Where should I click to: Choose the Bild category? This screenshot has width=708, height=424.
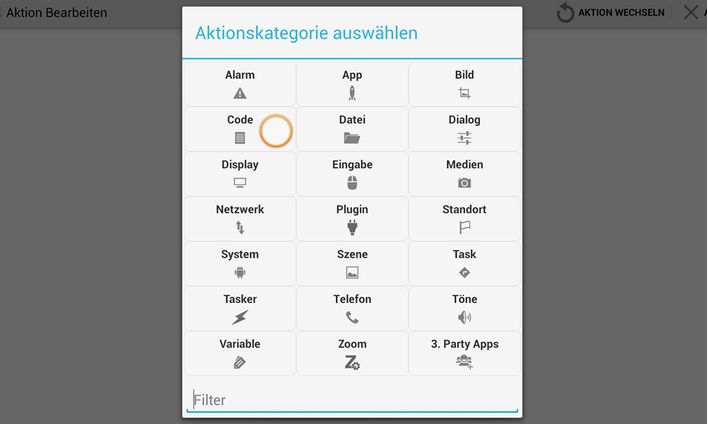point(464,84)
